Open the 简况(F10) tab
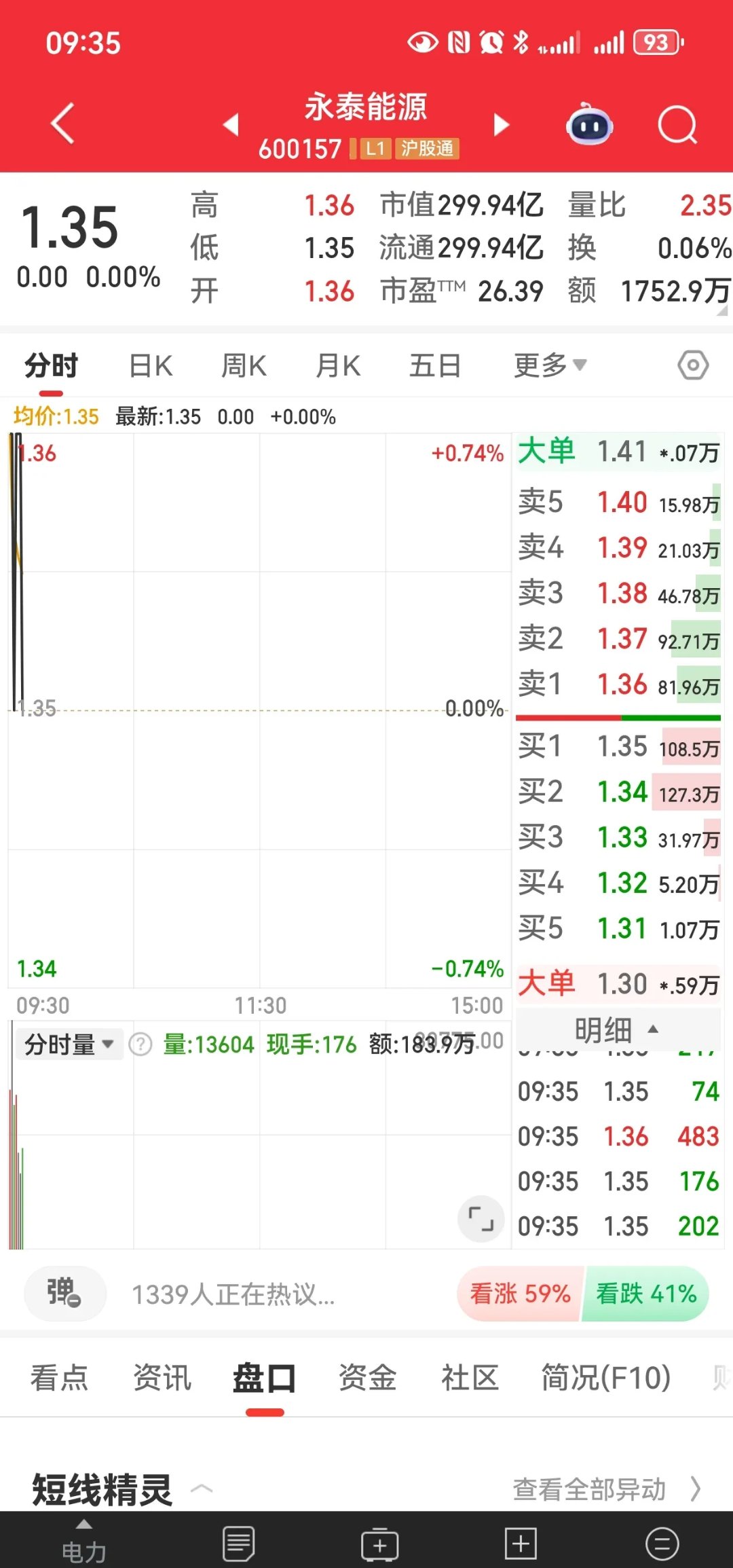Image resolution: width=733 pixels, height=1568 pixels. (x=605, y=1378)
